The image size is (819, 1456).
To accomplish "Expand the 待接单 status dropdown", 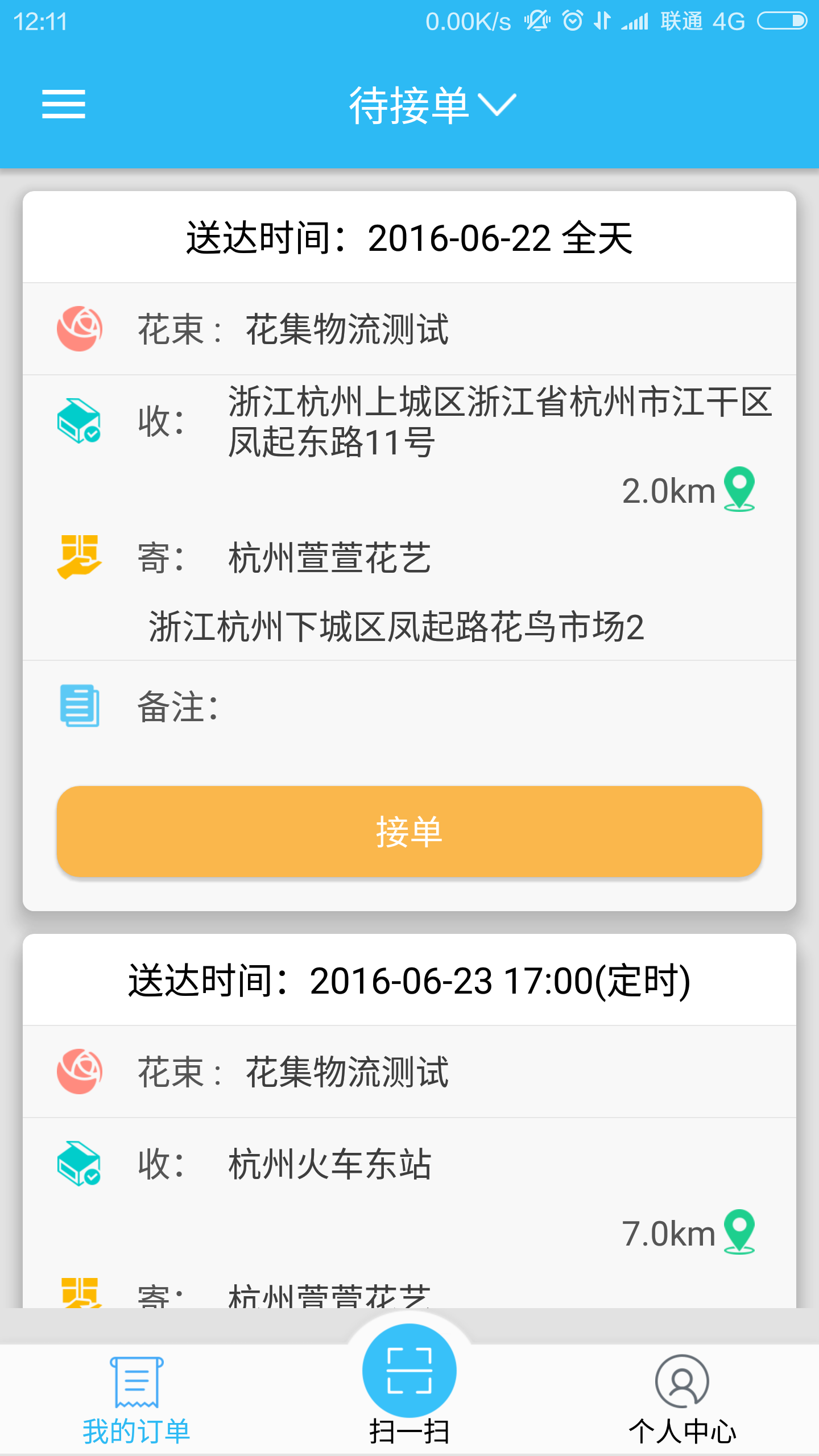I will 432,106.
